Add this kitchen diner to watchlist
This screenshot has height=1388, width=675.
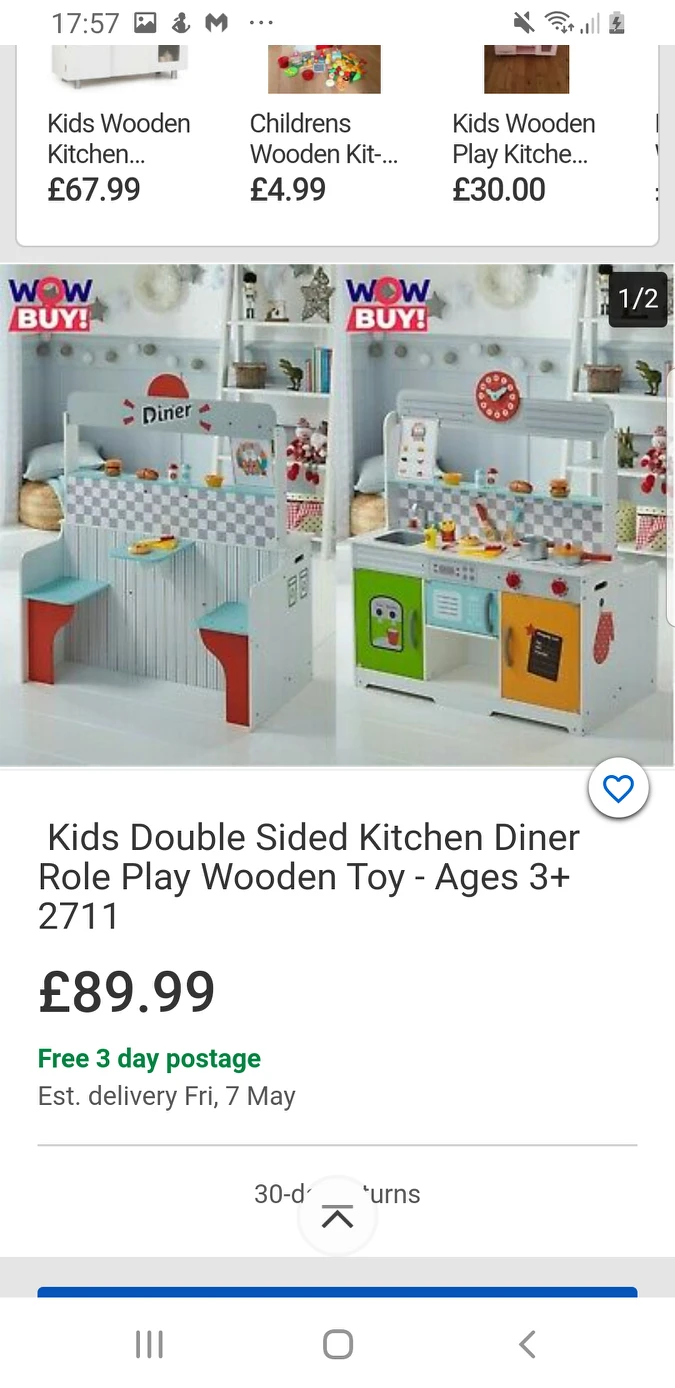click(x=619, y=790)
